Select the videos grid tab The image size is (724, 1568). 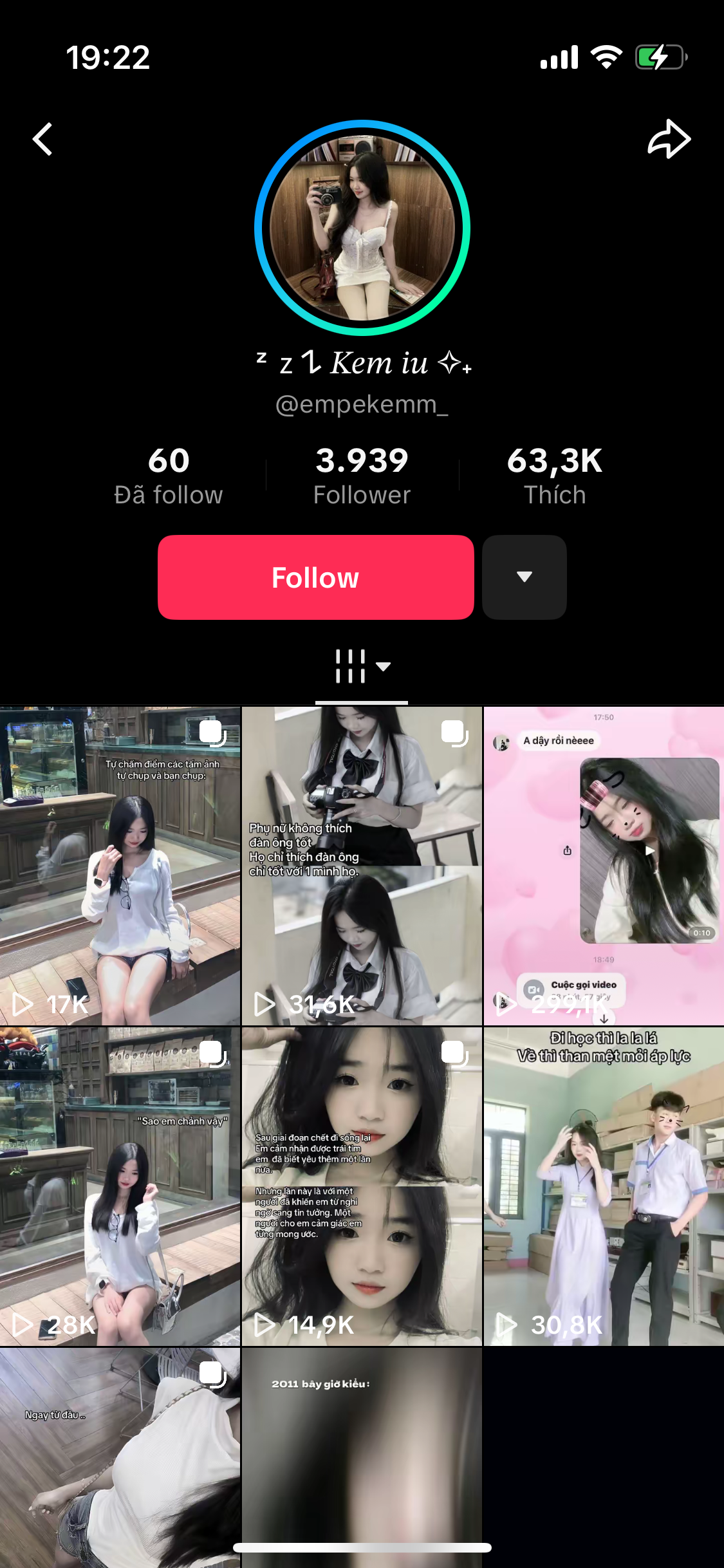pos(362,667)
